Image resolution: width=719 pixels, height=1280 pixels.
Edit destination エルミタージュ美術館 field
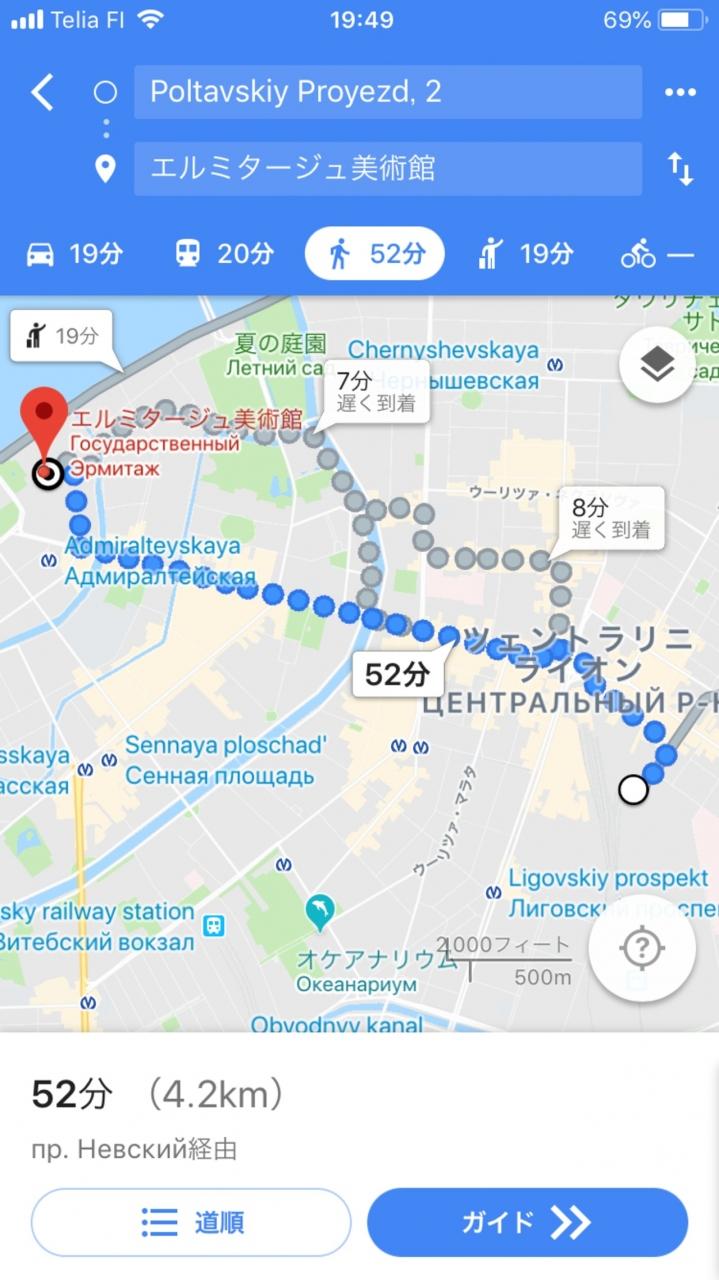pos(387,168)
